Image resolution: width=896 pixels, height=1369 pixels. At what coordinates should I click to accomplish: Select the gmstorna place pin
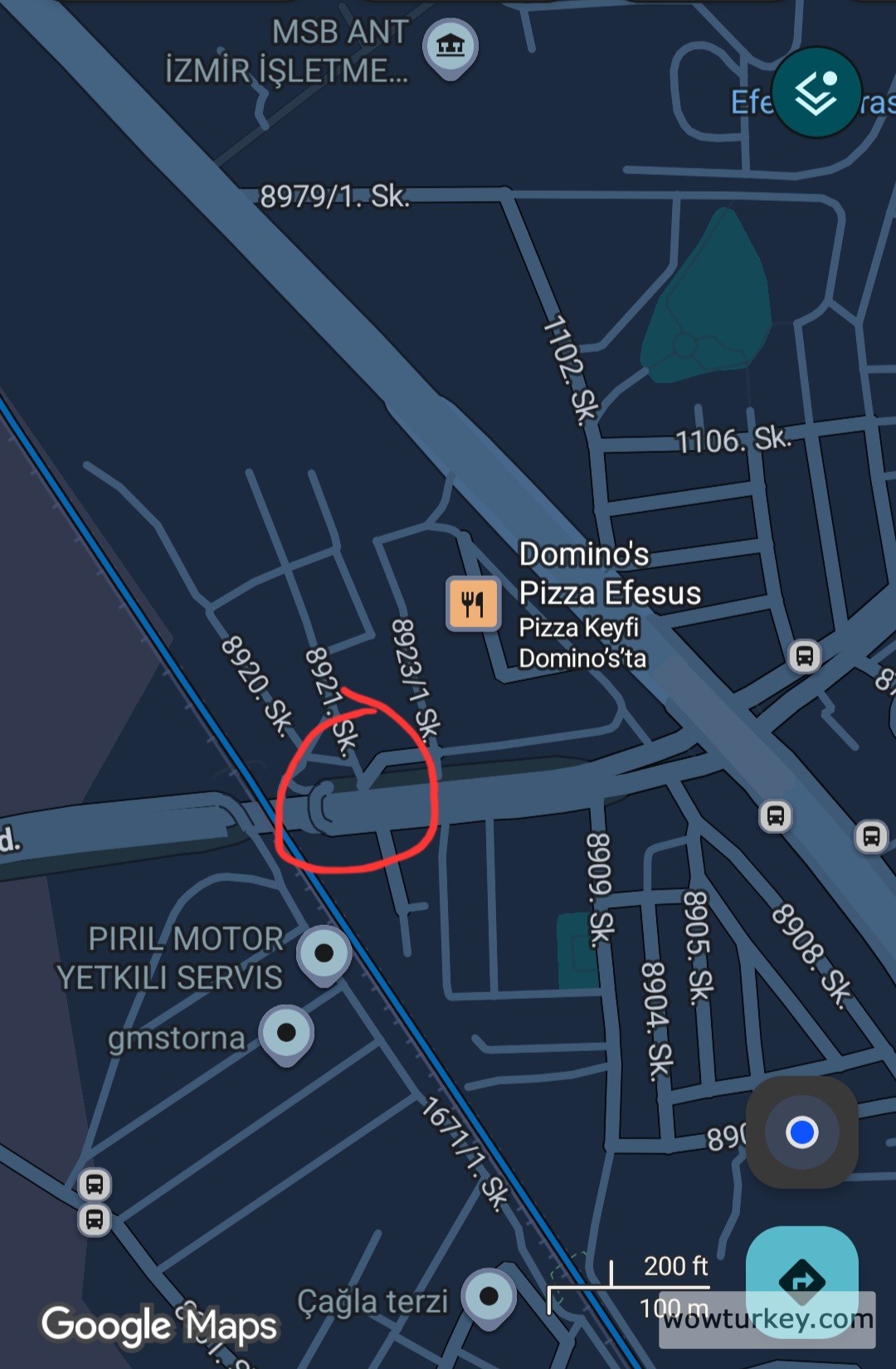tap(286, 1033)
